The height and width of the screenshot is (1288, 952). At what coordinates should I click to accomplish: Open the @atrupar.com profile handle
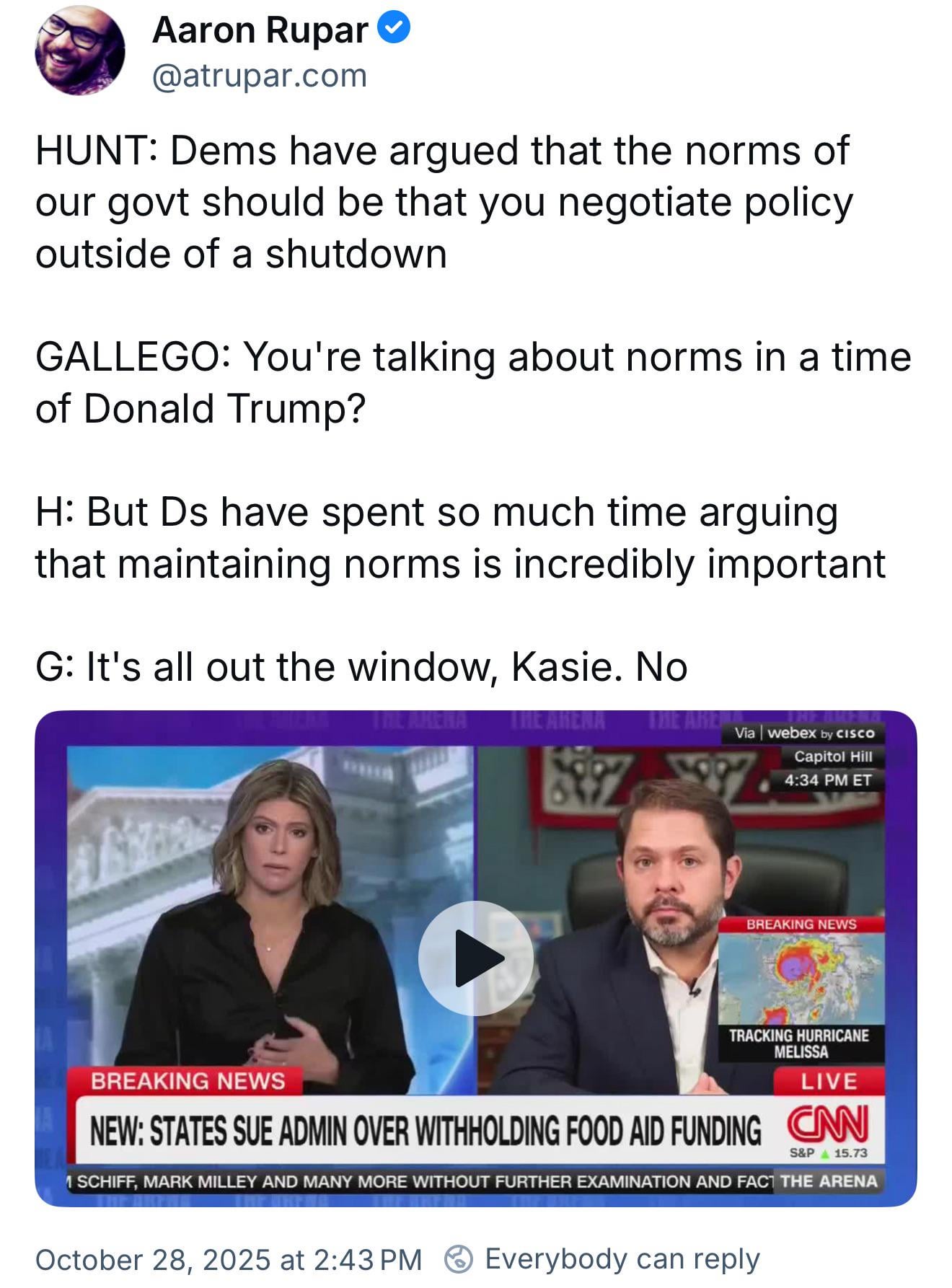tap(259, 76)
